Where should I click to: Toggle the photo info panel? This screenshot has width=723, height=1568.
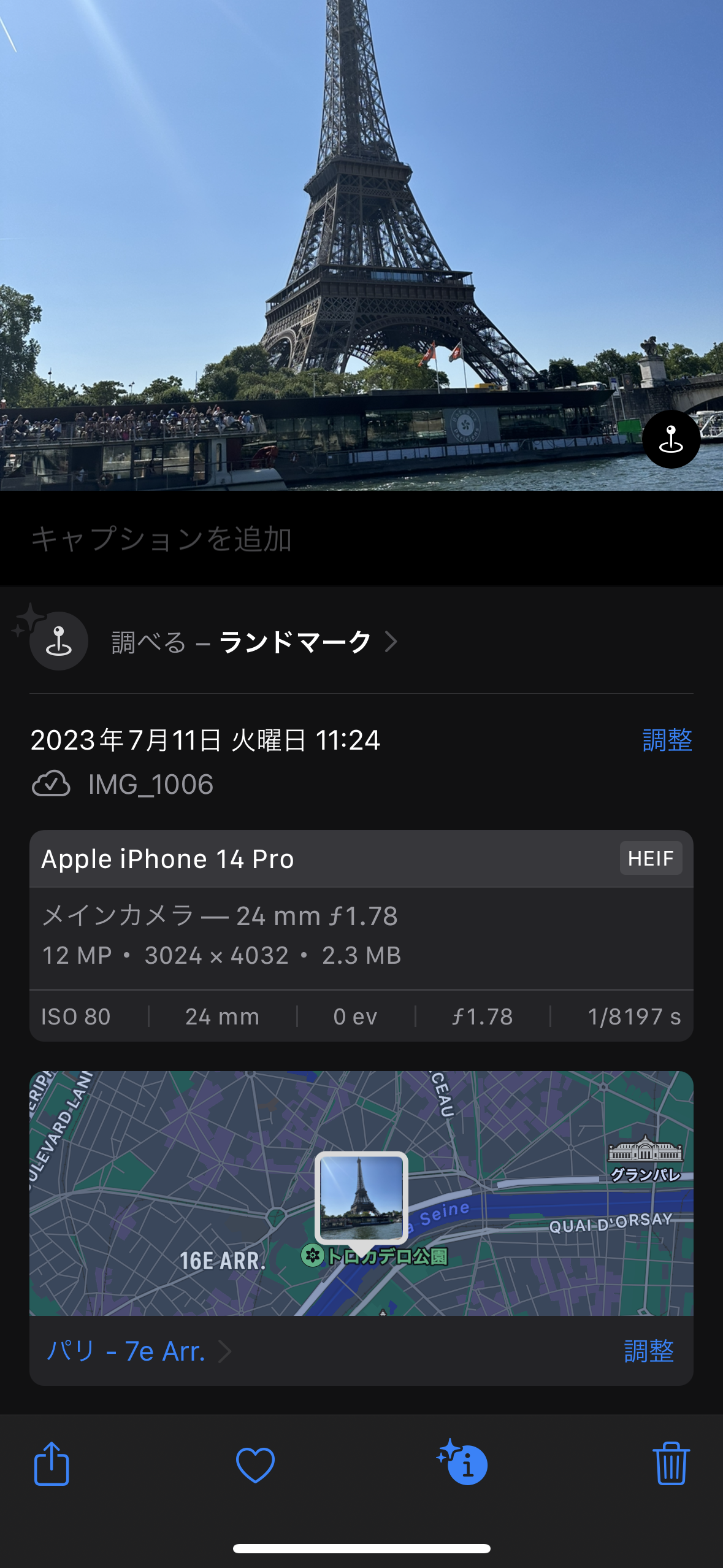pos(464,1464)
